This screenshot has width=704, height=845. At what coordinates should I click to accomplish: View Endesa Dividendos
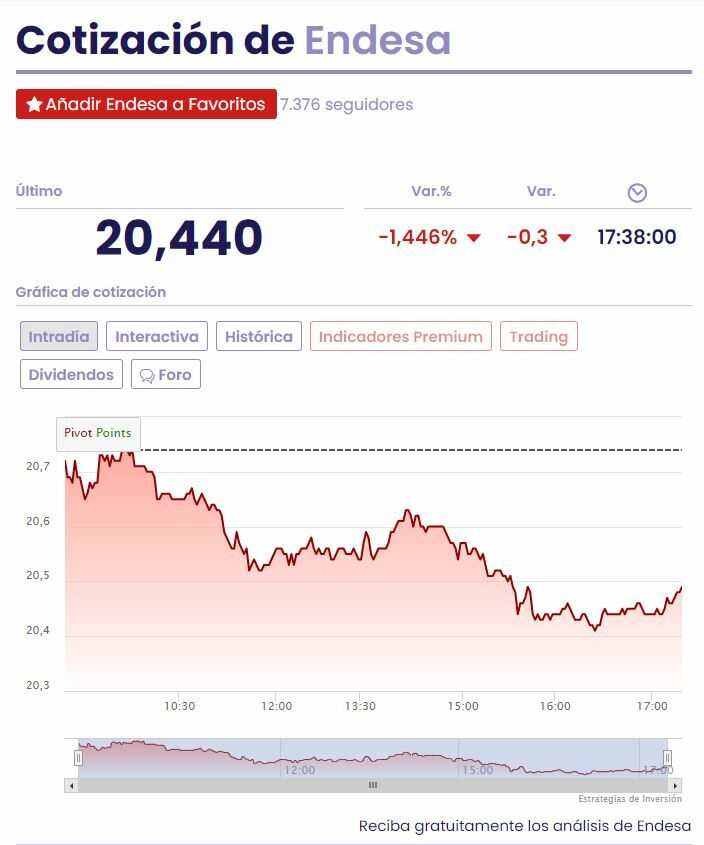(71, 374)
